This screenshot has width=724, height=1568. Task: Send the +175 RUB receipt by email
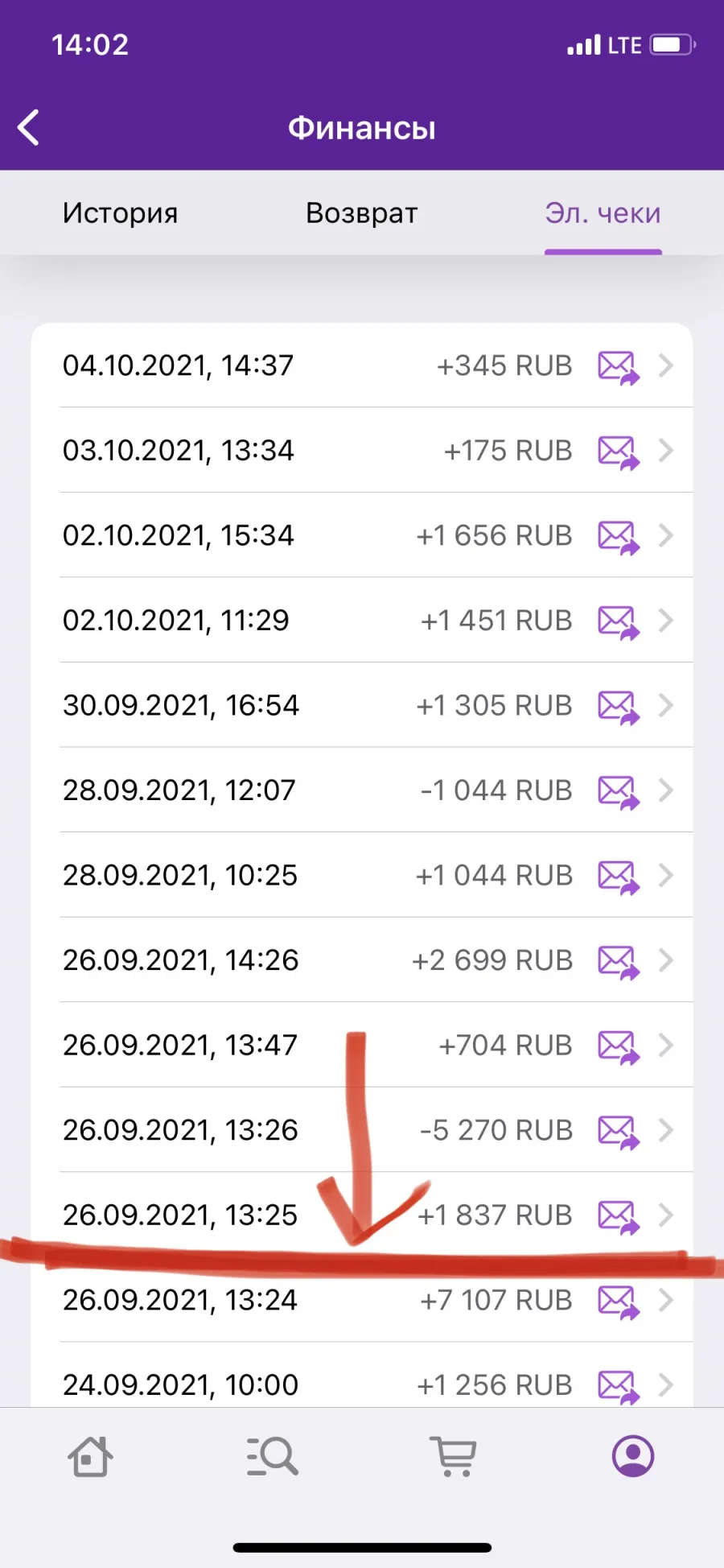tap(619, 452)
